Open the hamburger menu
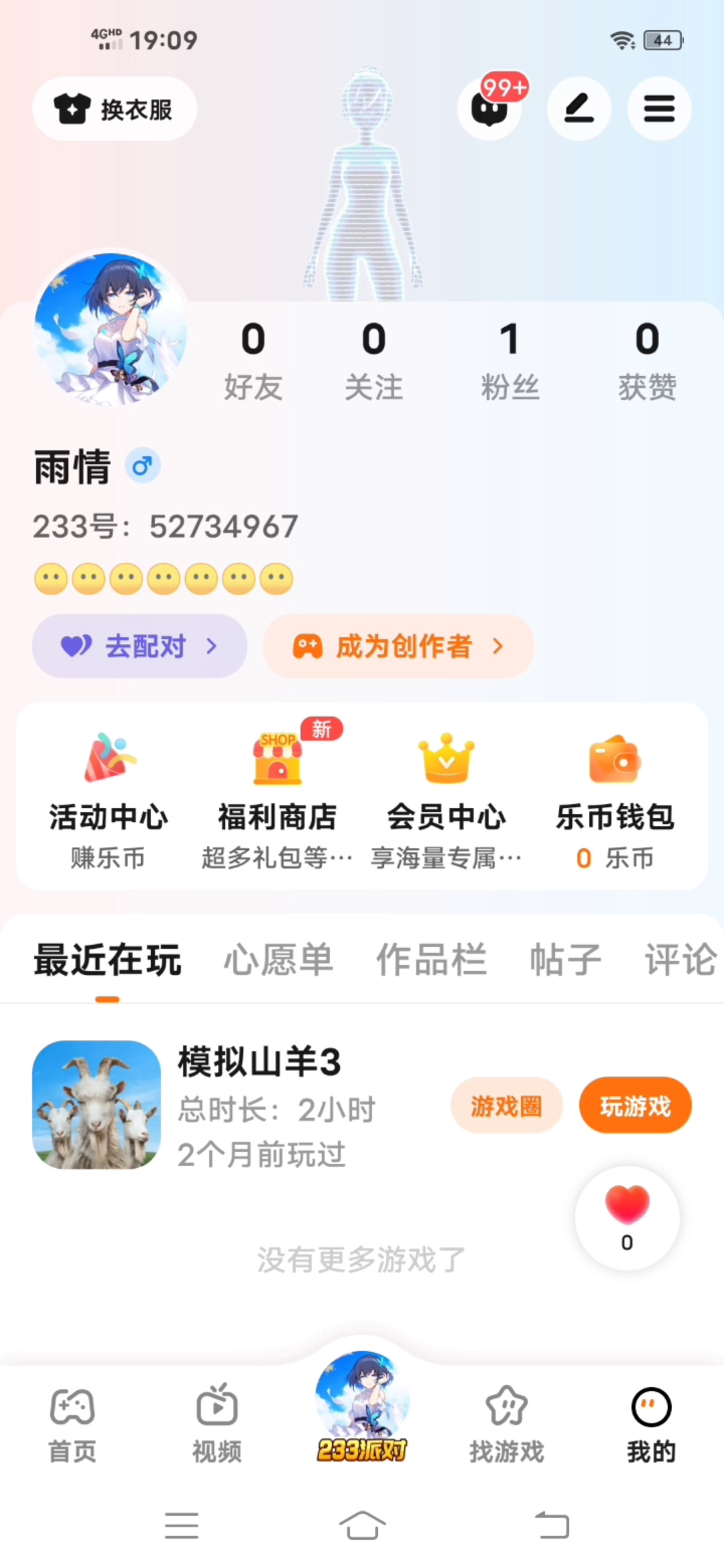 pyautogui.click(x=659, y=109)
